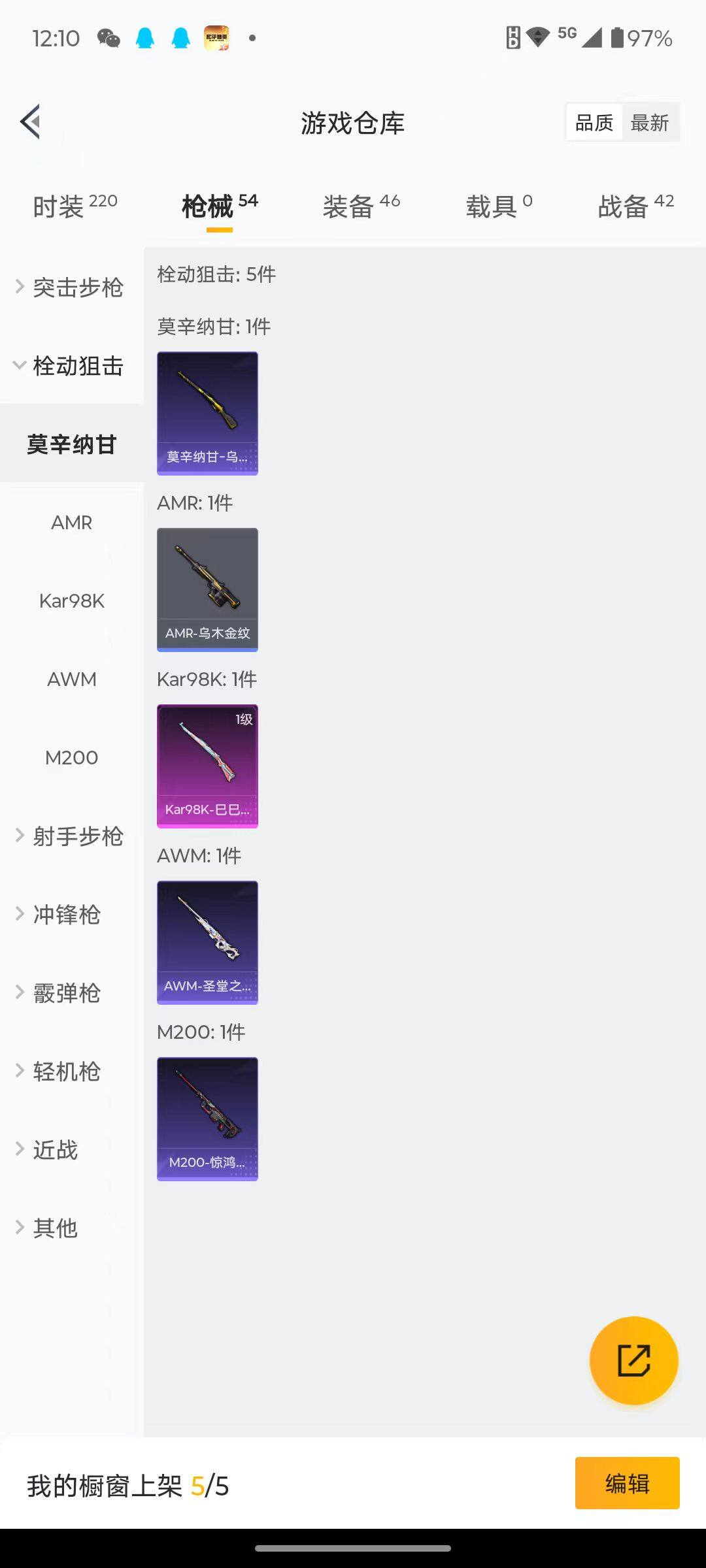Go back from the 游戏仓库 page
Viewport: 706px width, 1568px height.
click(31, 122)
